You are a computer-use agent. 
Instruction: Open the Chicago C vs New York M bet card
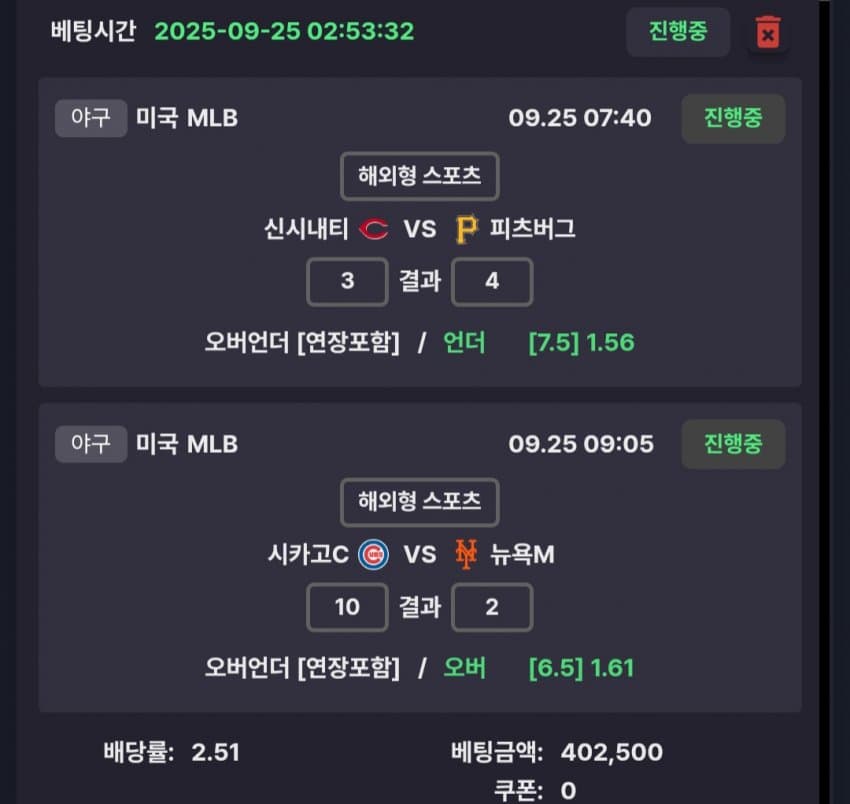click(419, 556)
